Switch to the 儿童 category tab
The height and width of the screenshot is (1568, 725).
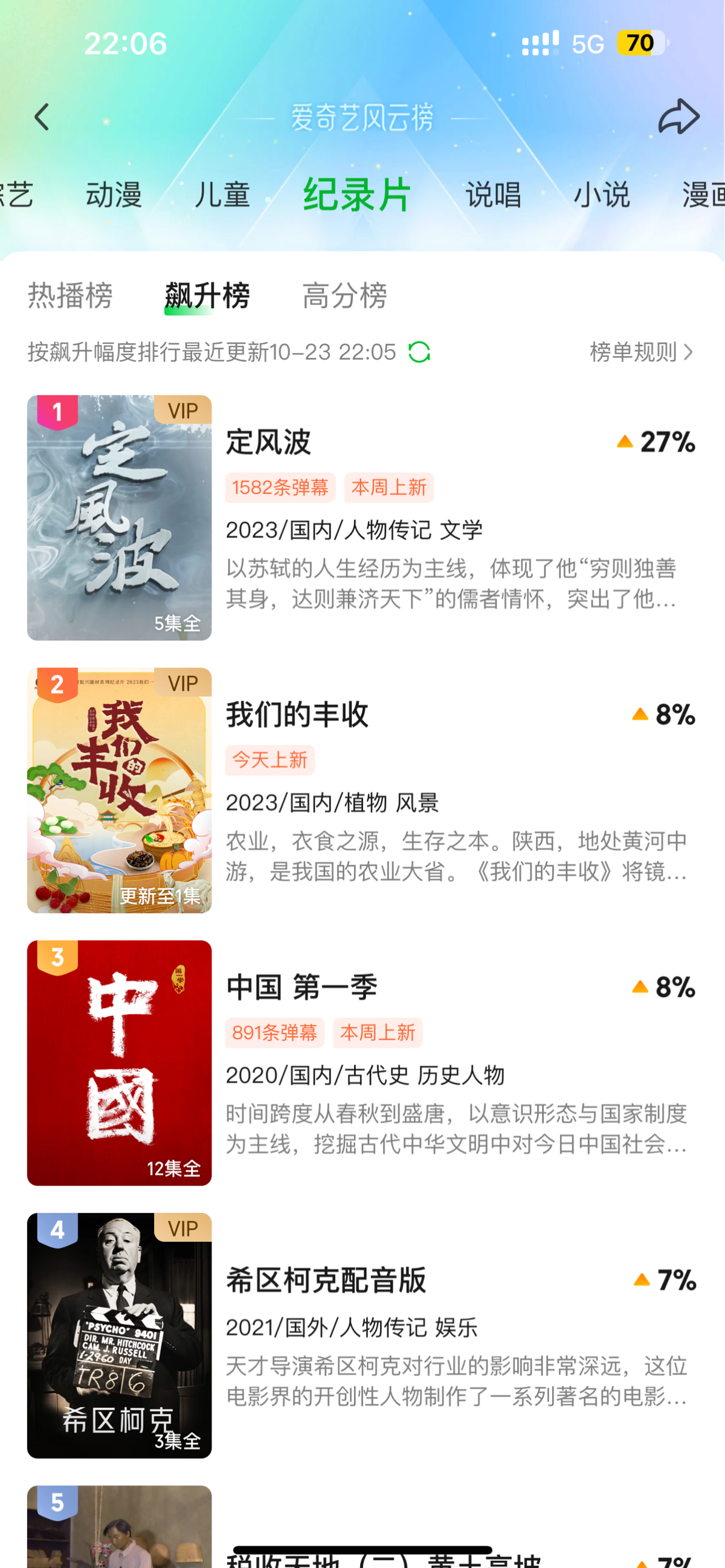point(222,195)
